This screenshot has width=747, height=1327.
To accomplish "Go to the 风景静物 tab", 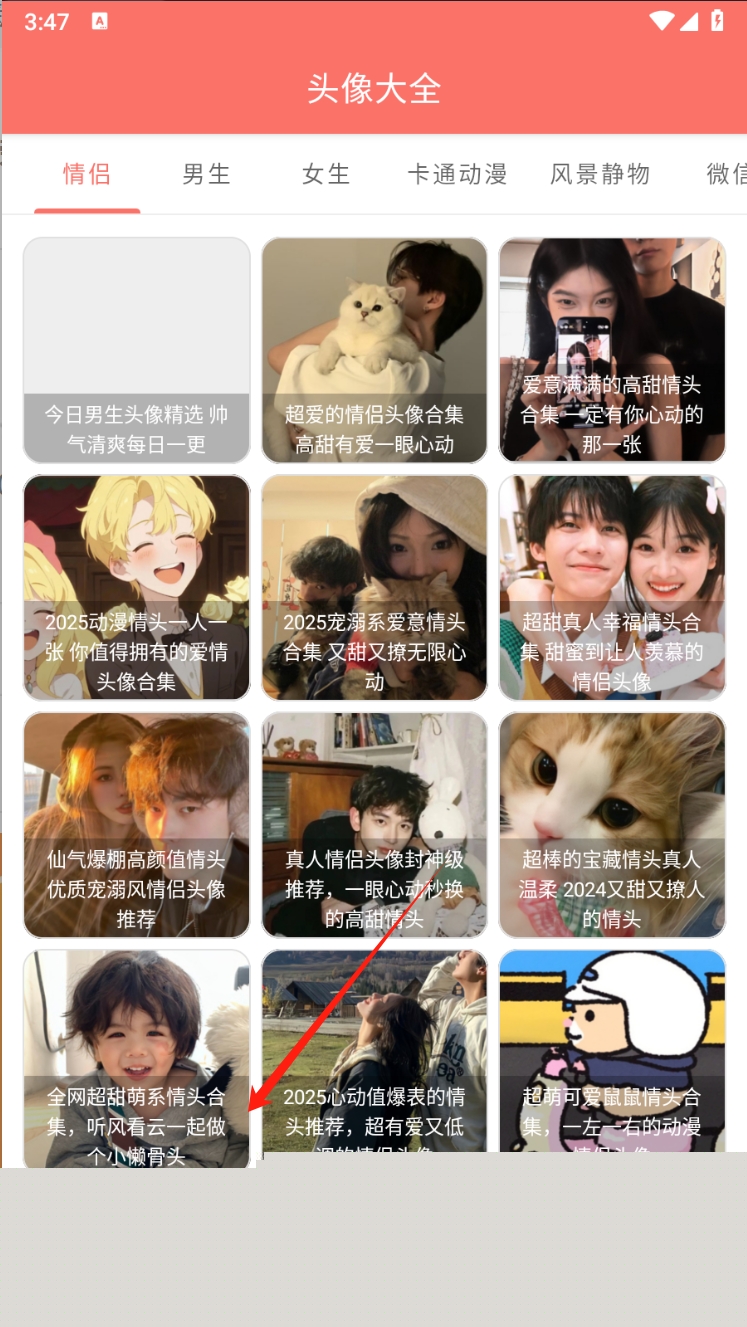I will (600, 174).
